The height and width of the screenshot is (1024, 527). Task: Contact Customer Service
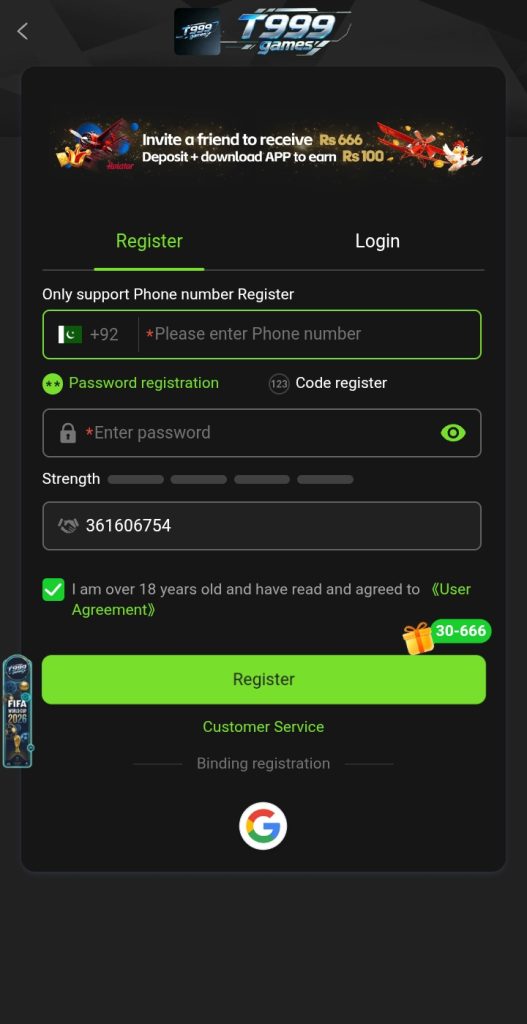tap(263, 727)
